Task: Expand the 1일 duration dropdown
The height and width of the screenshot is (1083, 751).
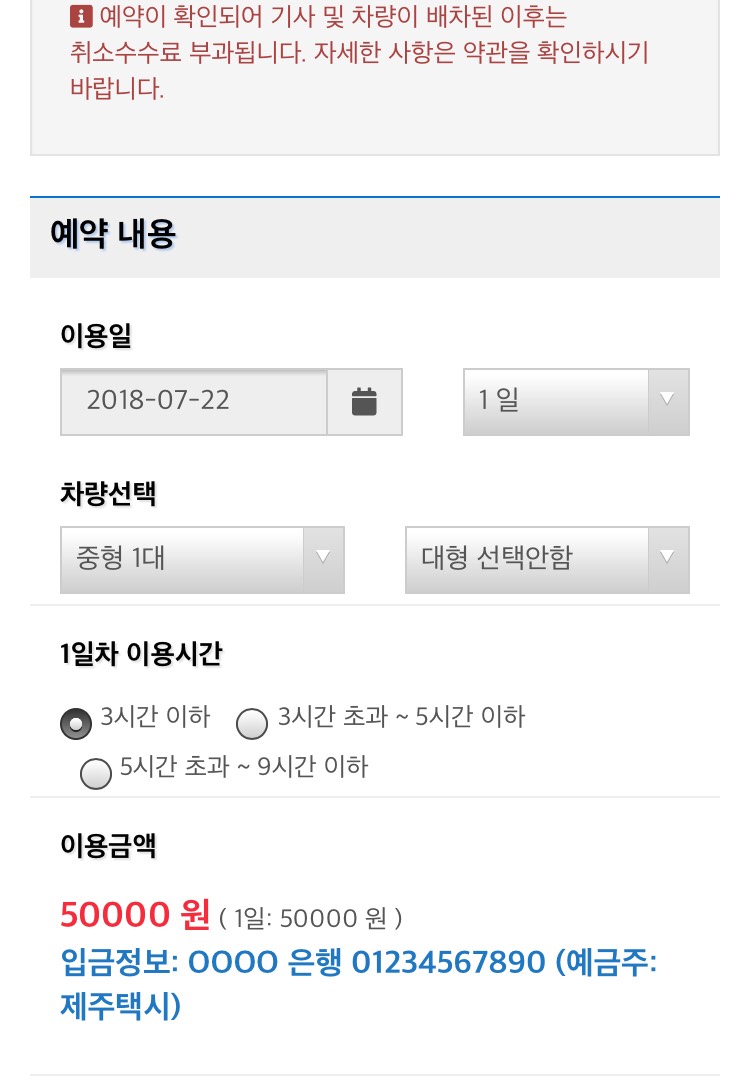Action: tap(575, 402)
